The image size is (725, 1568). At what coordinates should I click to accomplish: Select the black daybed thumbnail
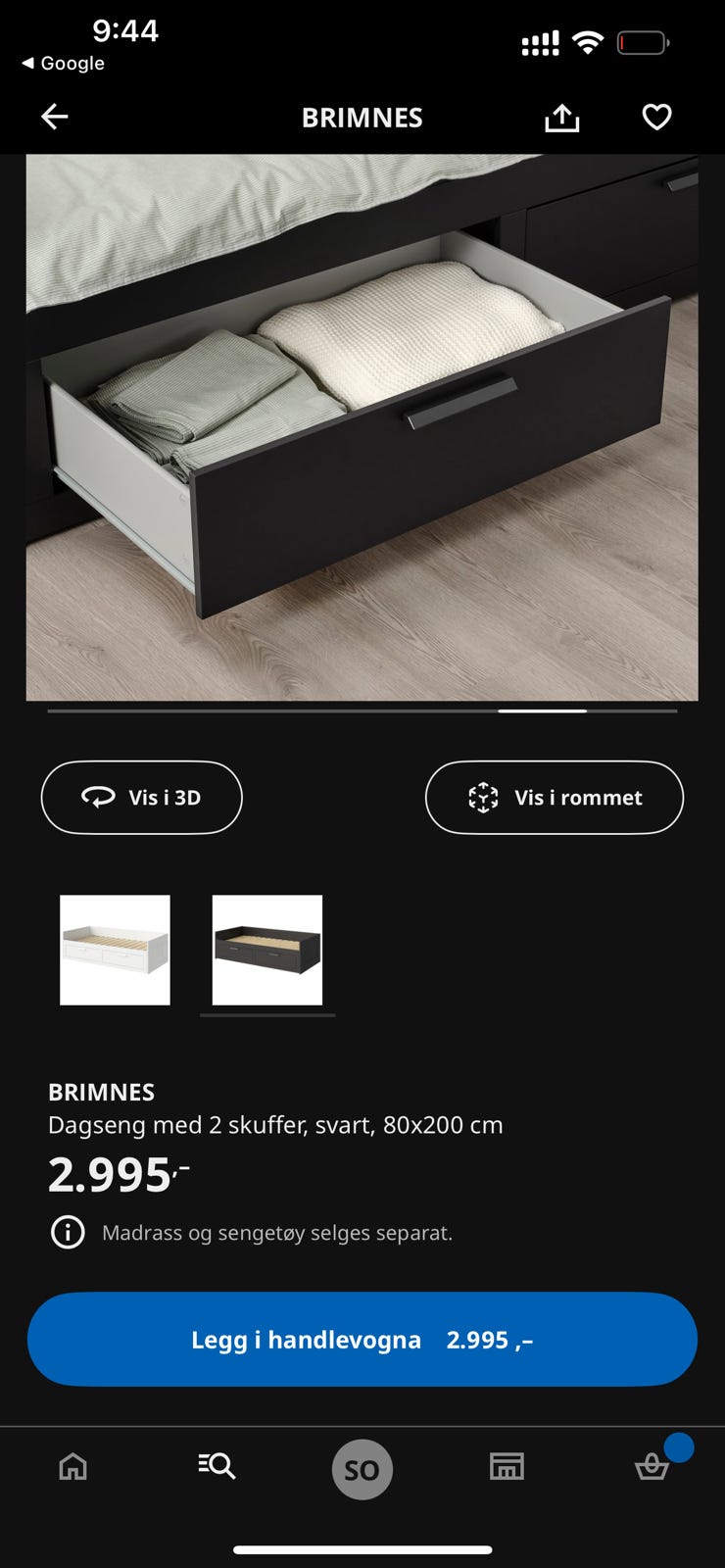[x=266, y=949]
